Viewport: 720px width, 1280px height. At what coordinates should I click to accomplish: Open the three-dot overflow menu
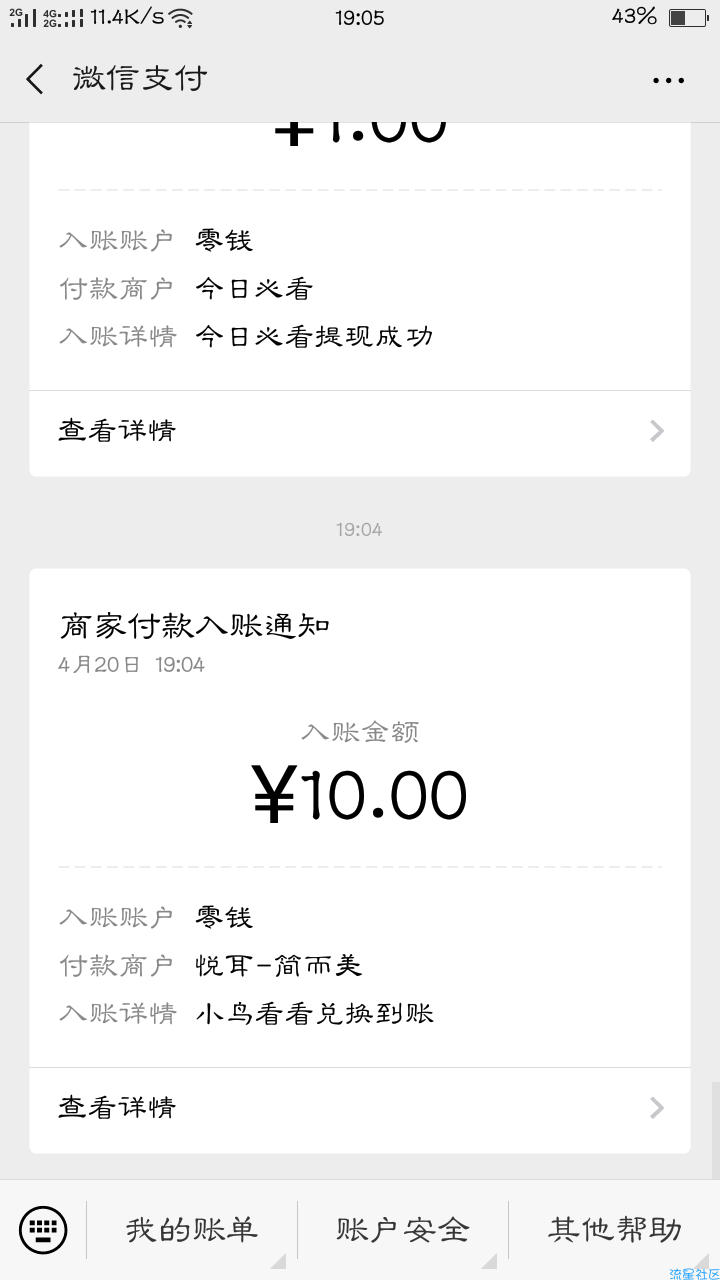(668, 80)
